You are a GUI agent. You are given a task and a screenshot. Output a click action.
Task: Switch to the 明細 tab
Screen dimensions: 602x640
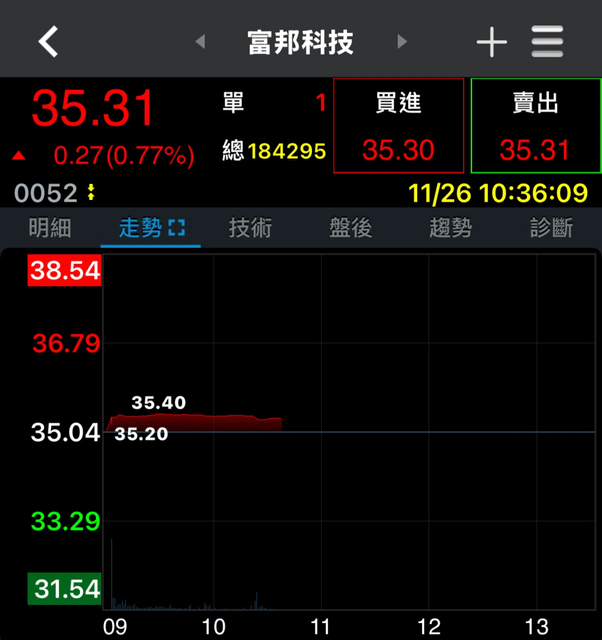coord(50,228)
